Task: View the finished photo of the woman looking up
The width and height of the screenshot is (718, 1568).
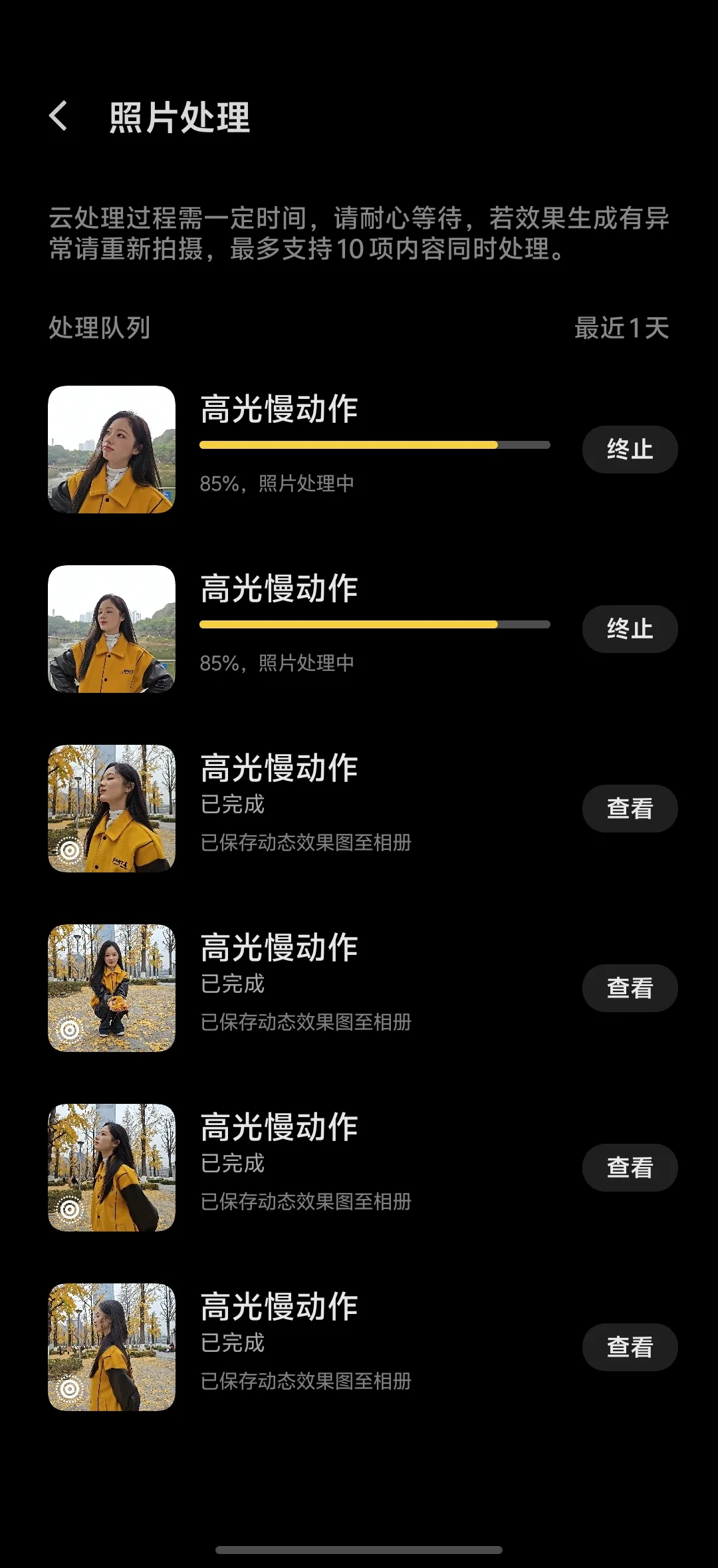Action: tap(630, 809)
